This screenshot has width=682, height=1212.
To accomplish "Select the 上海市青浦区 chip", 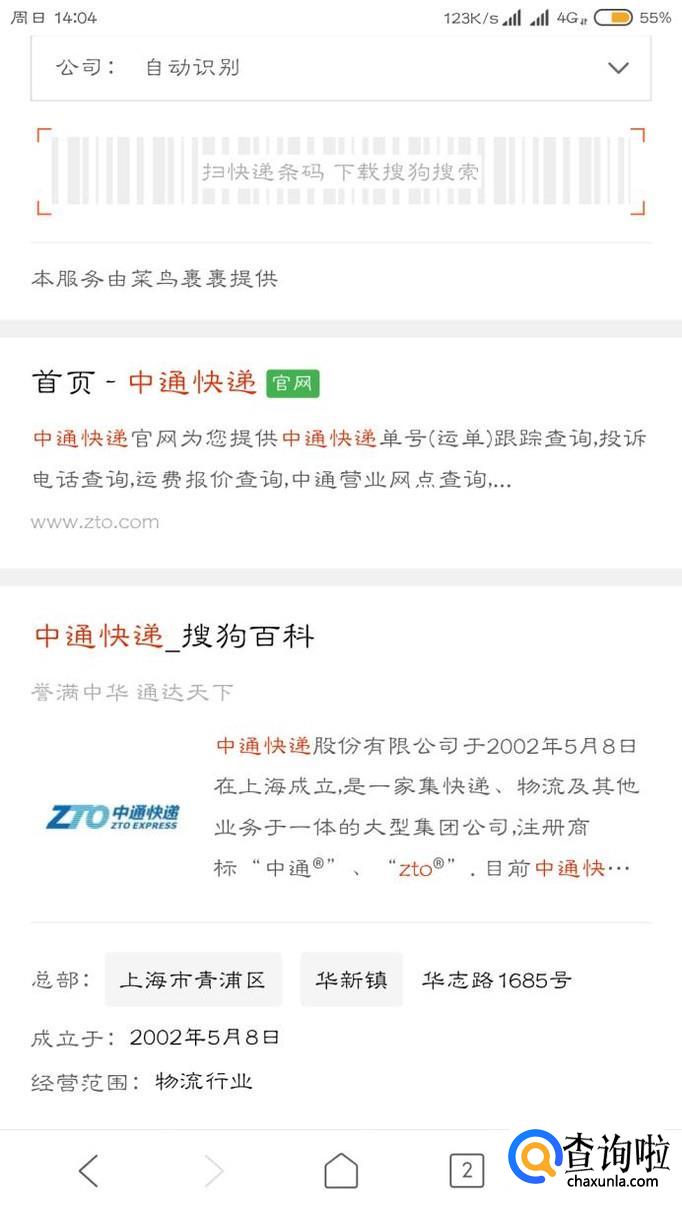I will (x=193, y=979).
